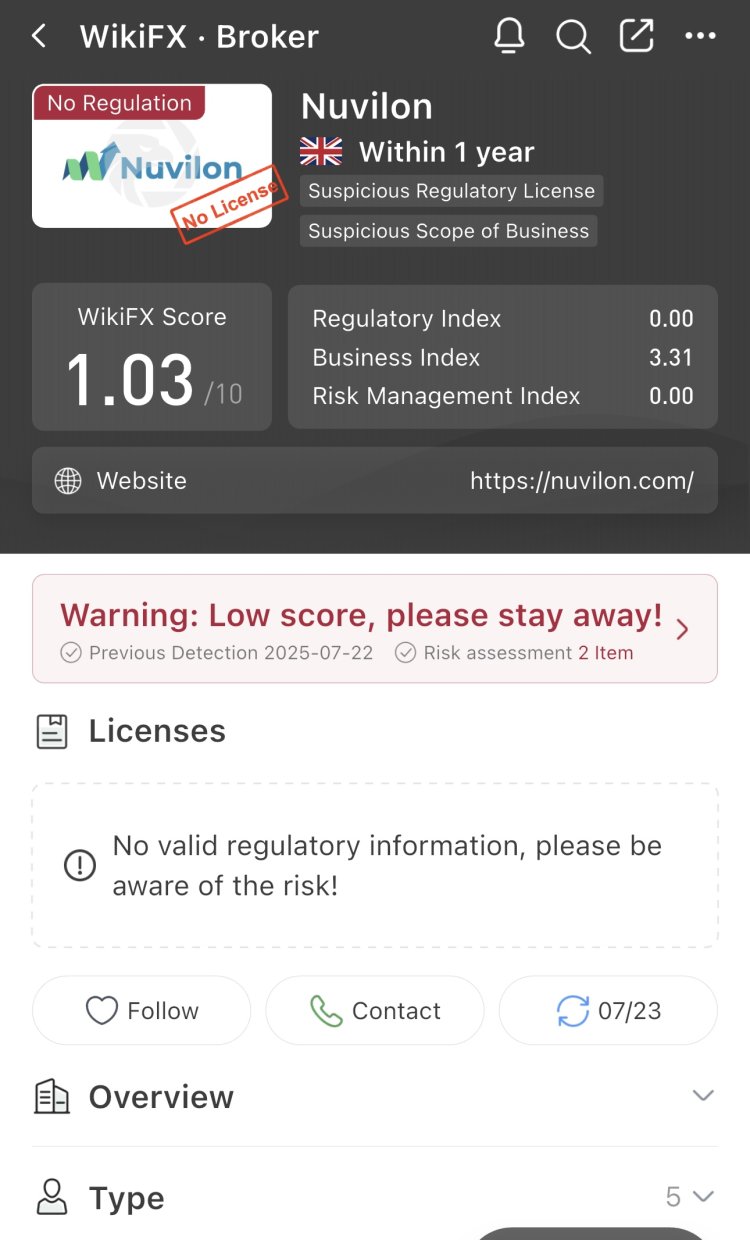Toggle Follow for the Nuvilon broker
Viewport: 750px width, 1240px height.
[141, 1010]
